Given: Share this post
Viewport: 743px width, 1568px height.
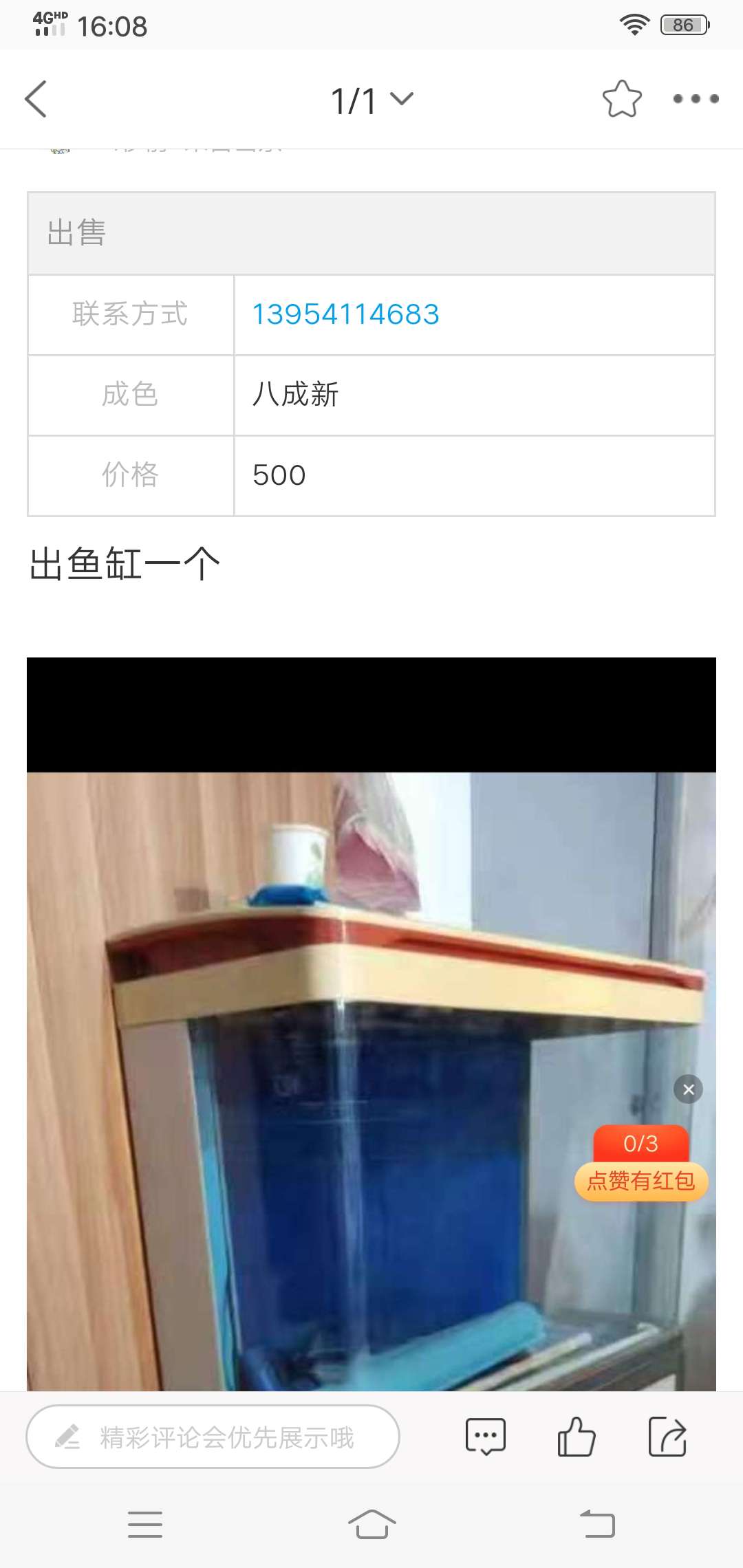Looking at the screenshot, I should click(x=667, y=1437).
